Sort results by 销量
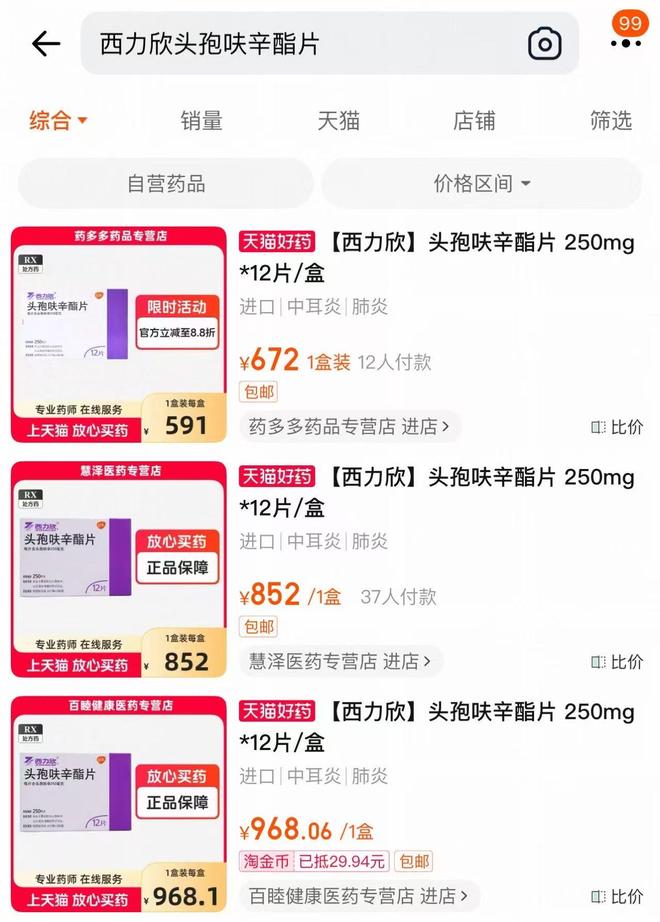This screenshot has height=922, width=660. [x=201, y=121]
